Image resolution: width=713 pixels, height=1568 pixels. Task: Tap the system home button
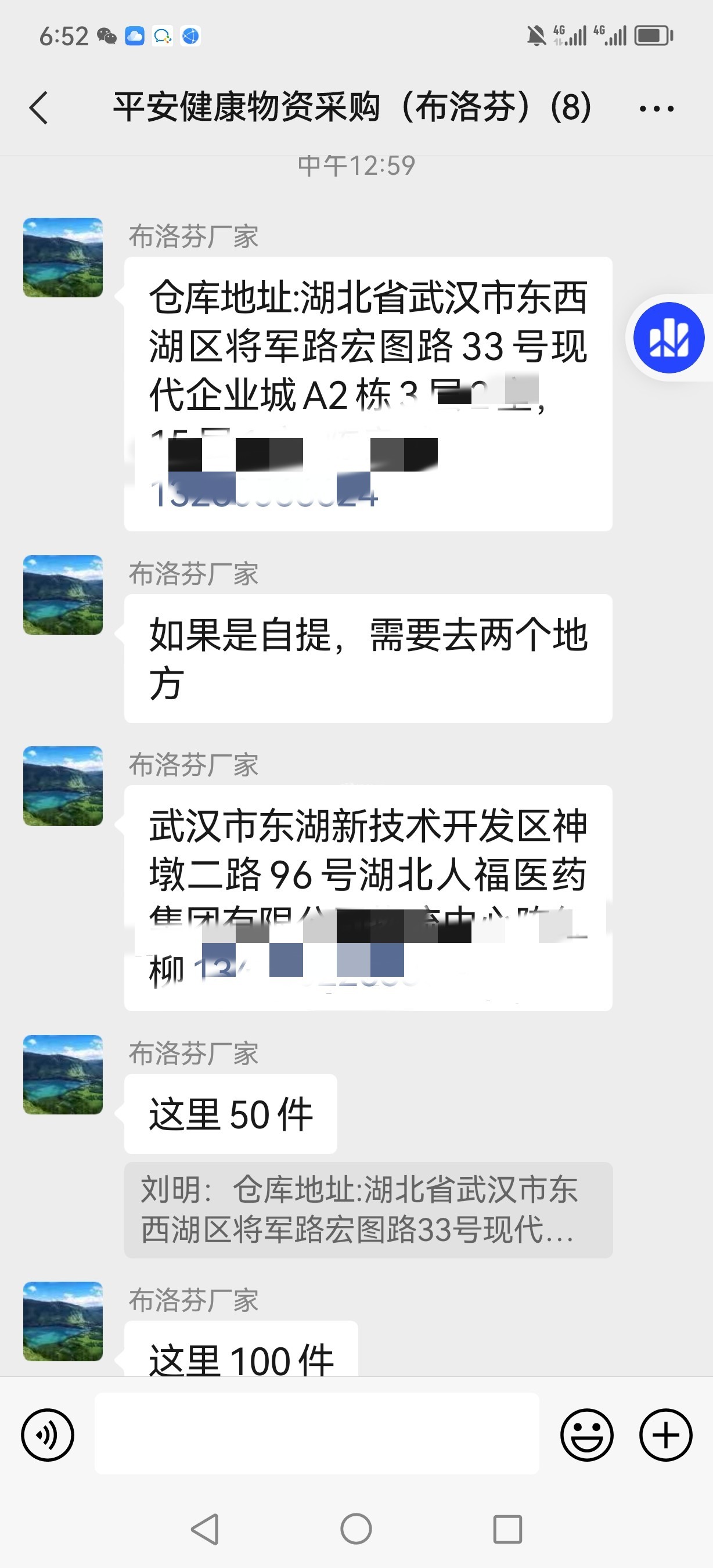click(x=356, y=1529)
